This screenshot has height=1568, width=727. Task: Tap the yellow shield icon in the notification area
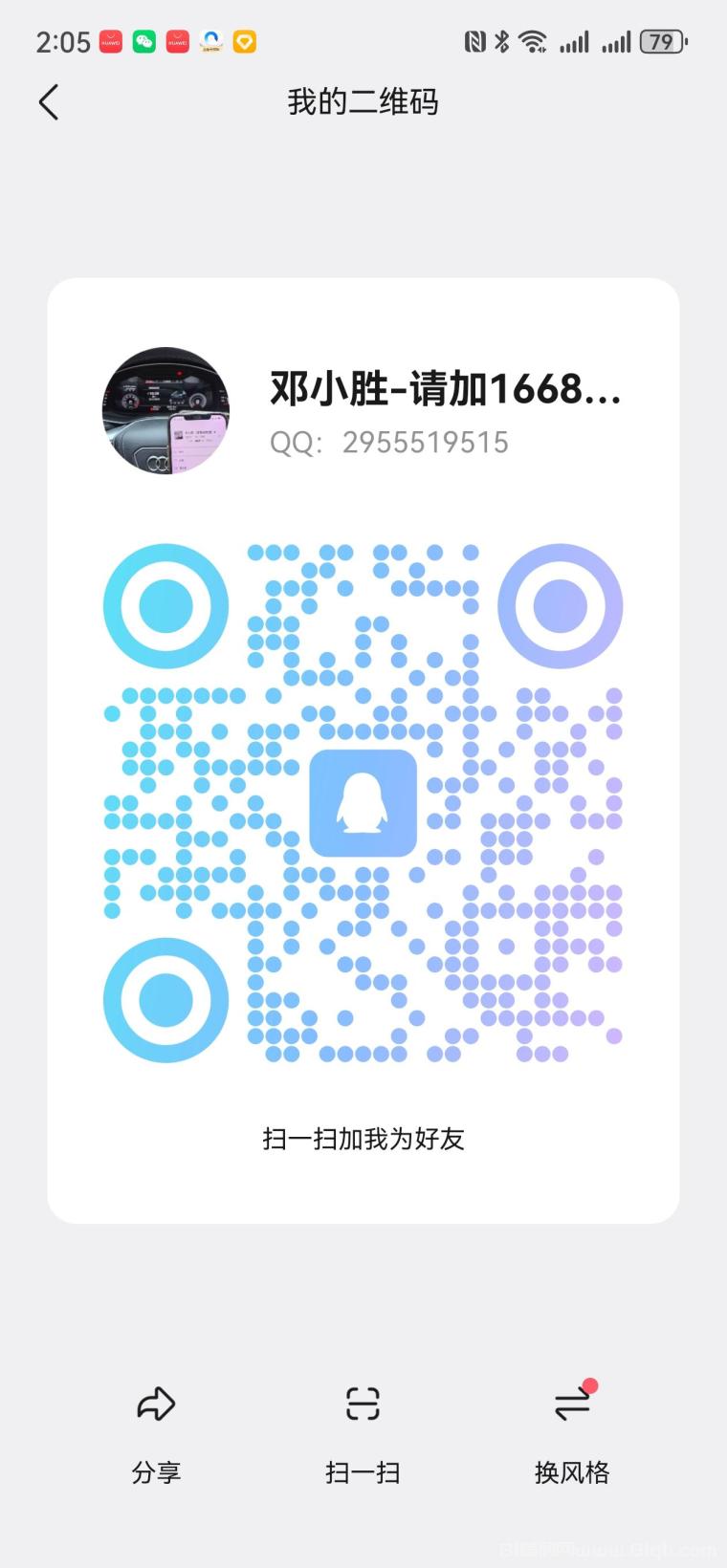[244, 41]
